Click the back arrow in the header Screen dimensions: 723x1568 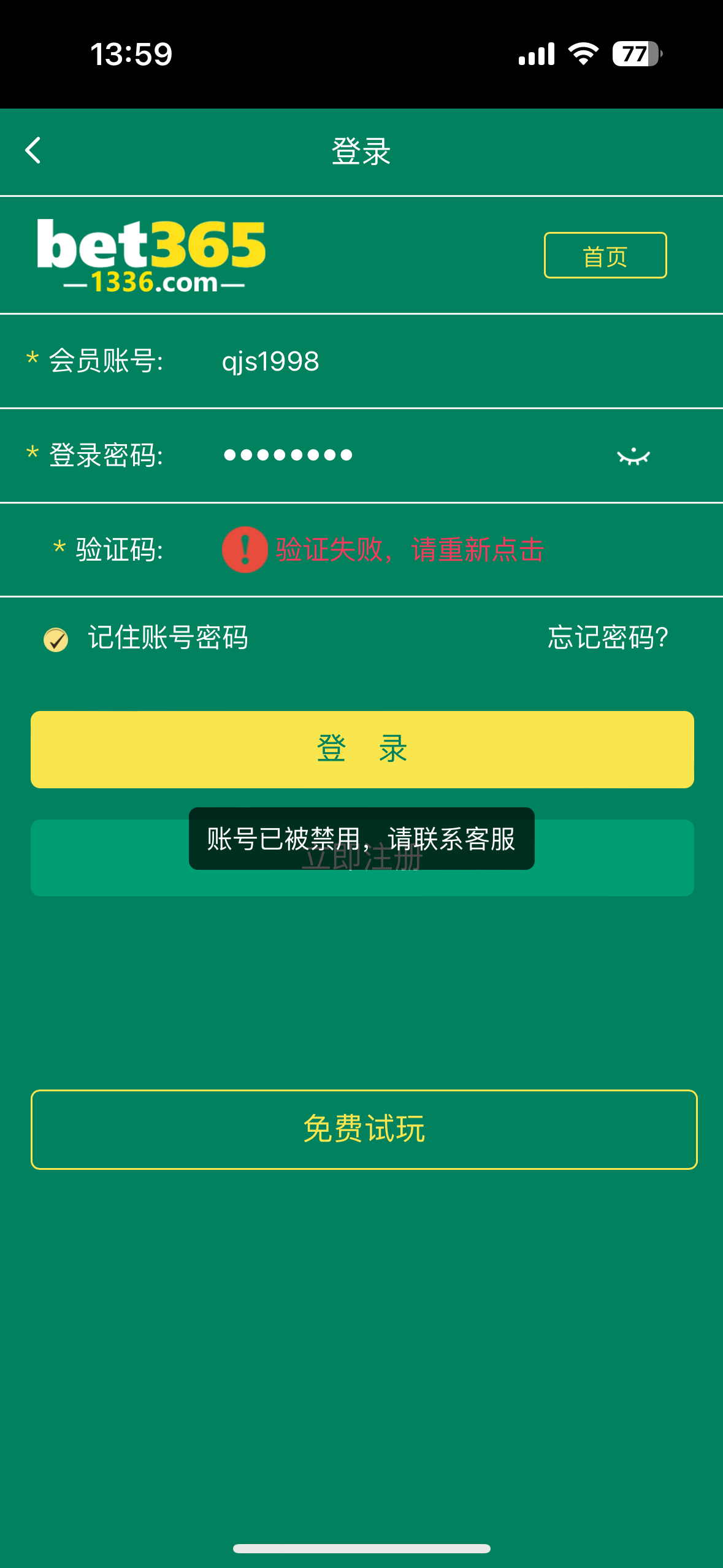33,150
